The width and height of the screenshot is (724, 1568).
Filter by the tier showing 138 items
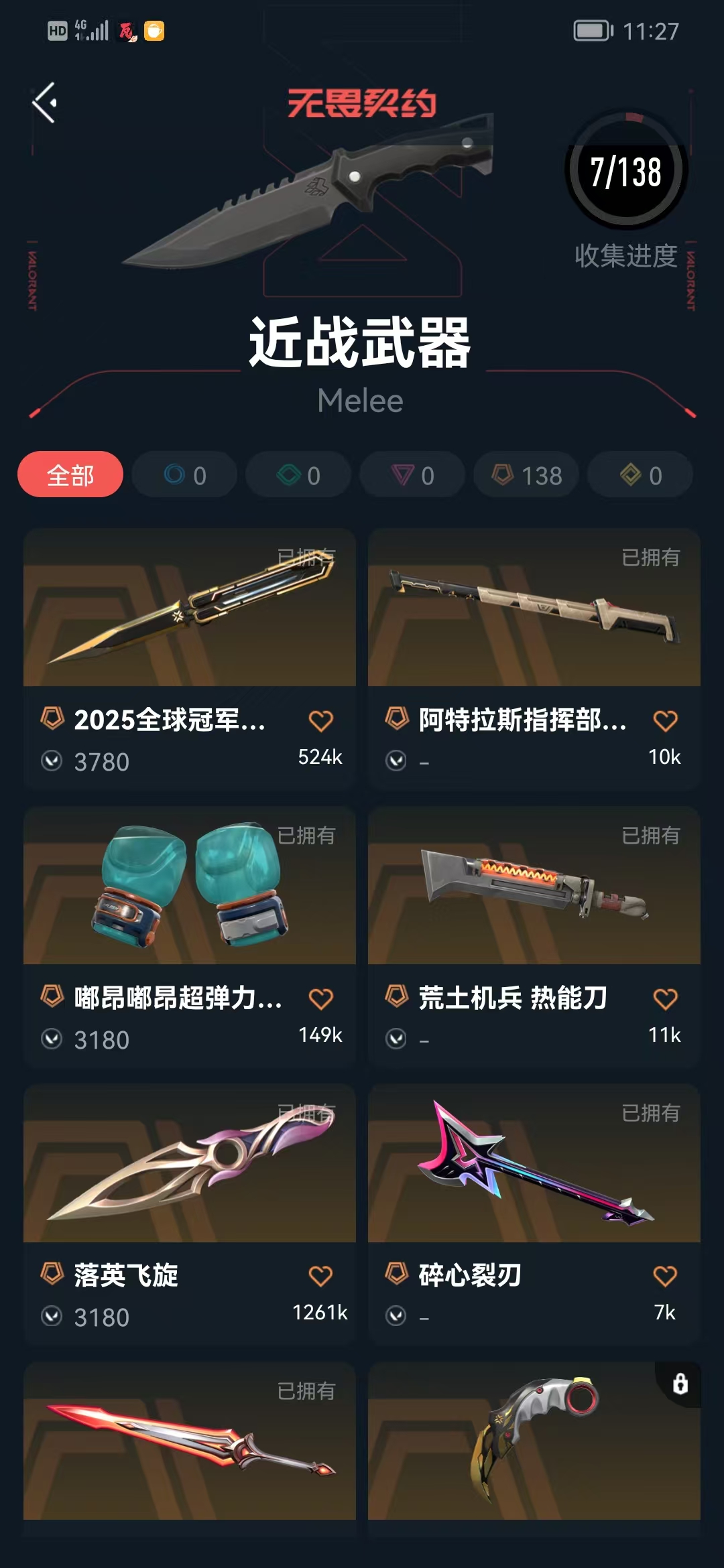tap(526, 475)
